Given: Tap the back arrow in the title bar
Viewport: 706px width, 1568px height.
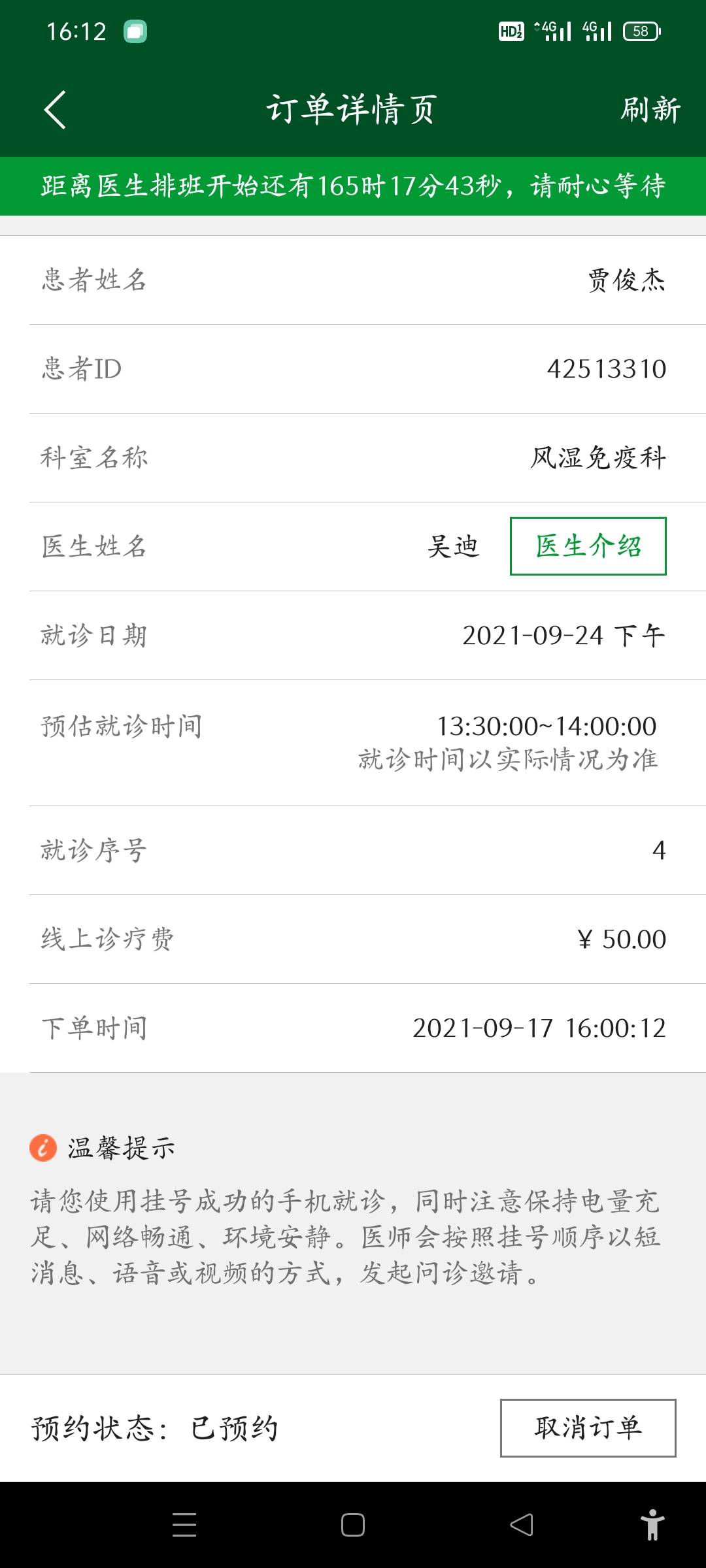Looking at the screenshot, I should [56, 110].
